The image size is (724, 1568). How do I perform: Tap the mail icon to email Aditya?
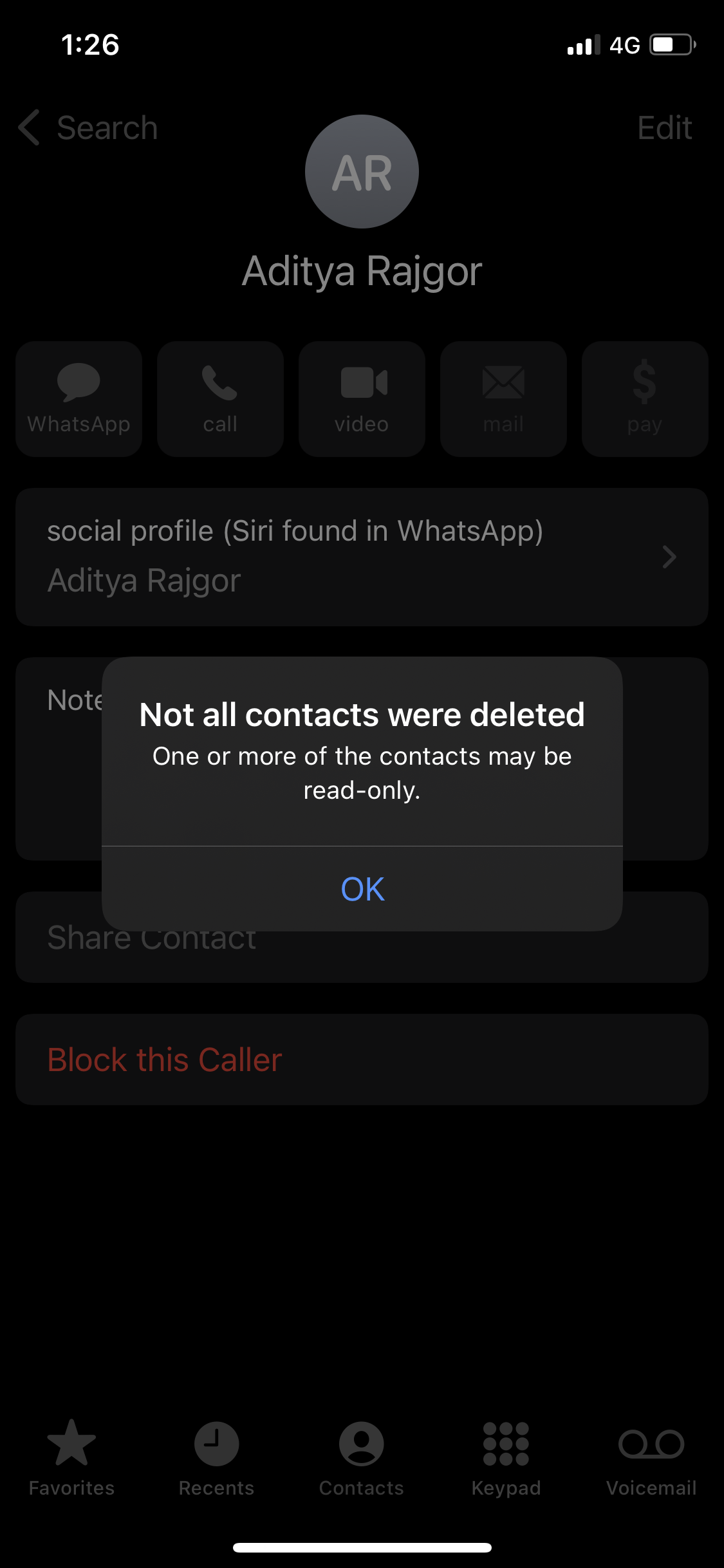pos(503,398)
